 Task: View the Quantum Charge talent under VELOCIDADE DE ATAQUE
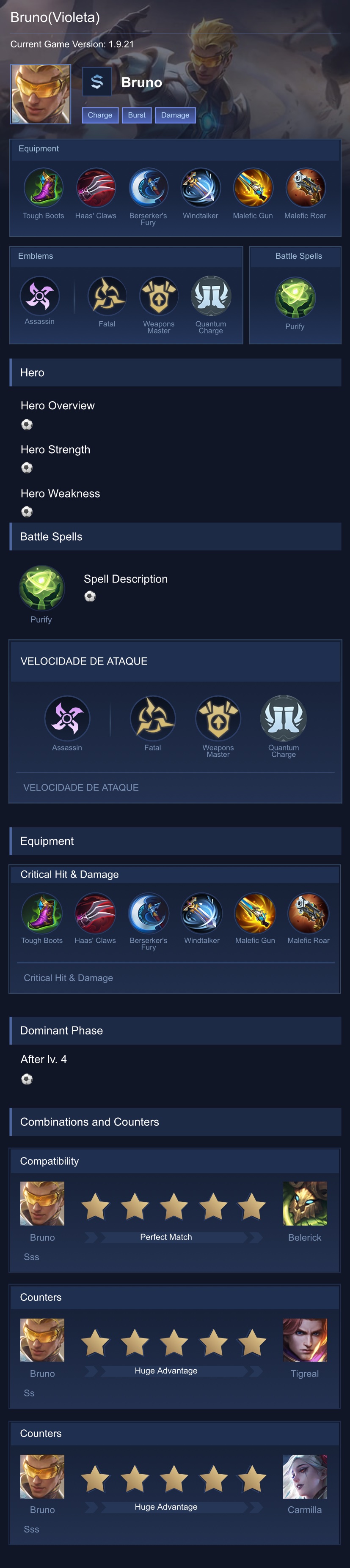point(284,718)
